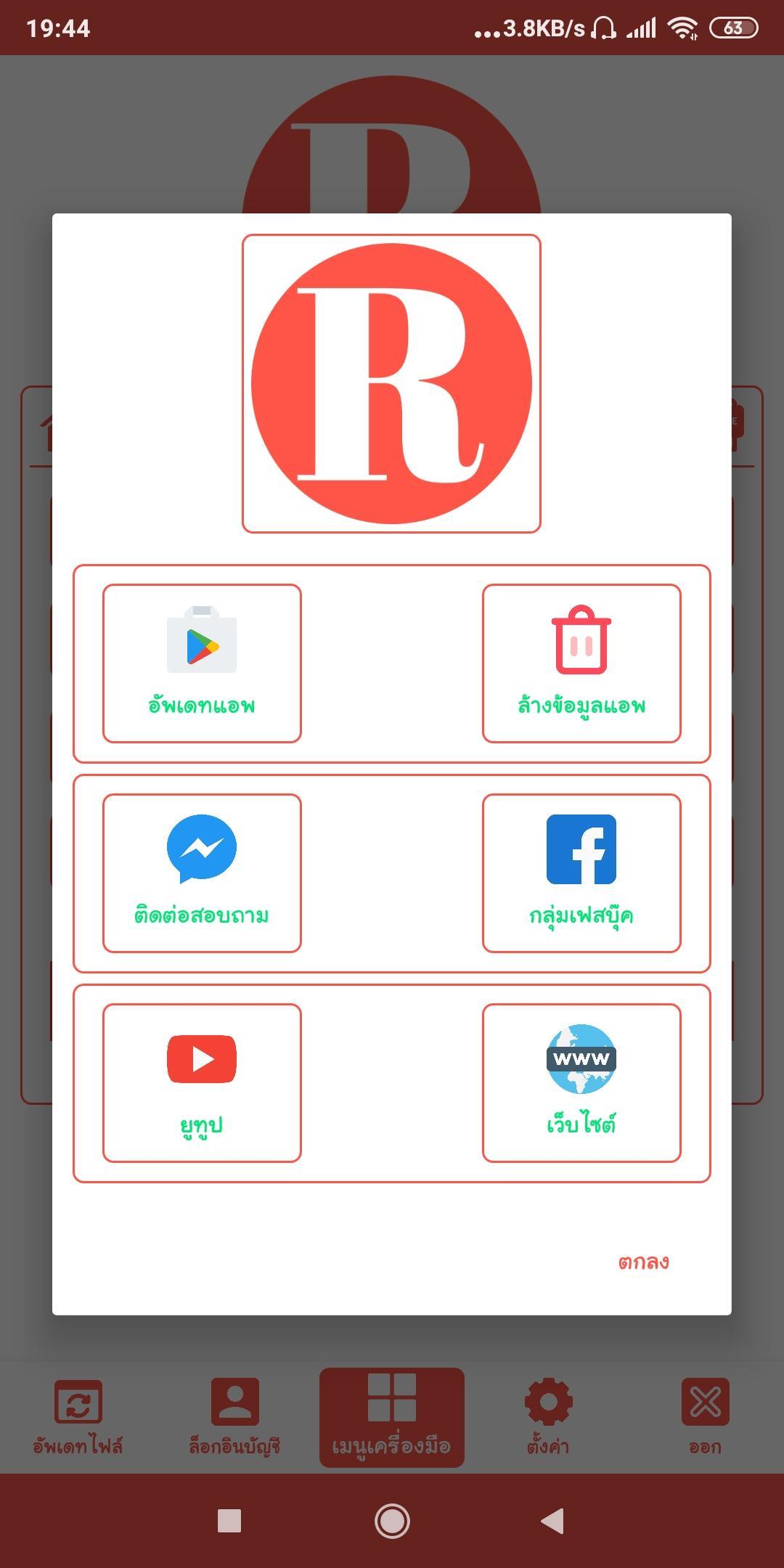Open the Play Store app update icon

[202, 642]
